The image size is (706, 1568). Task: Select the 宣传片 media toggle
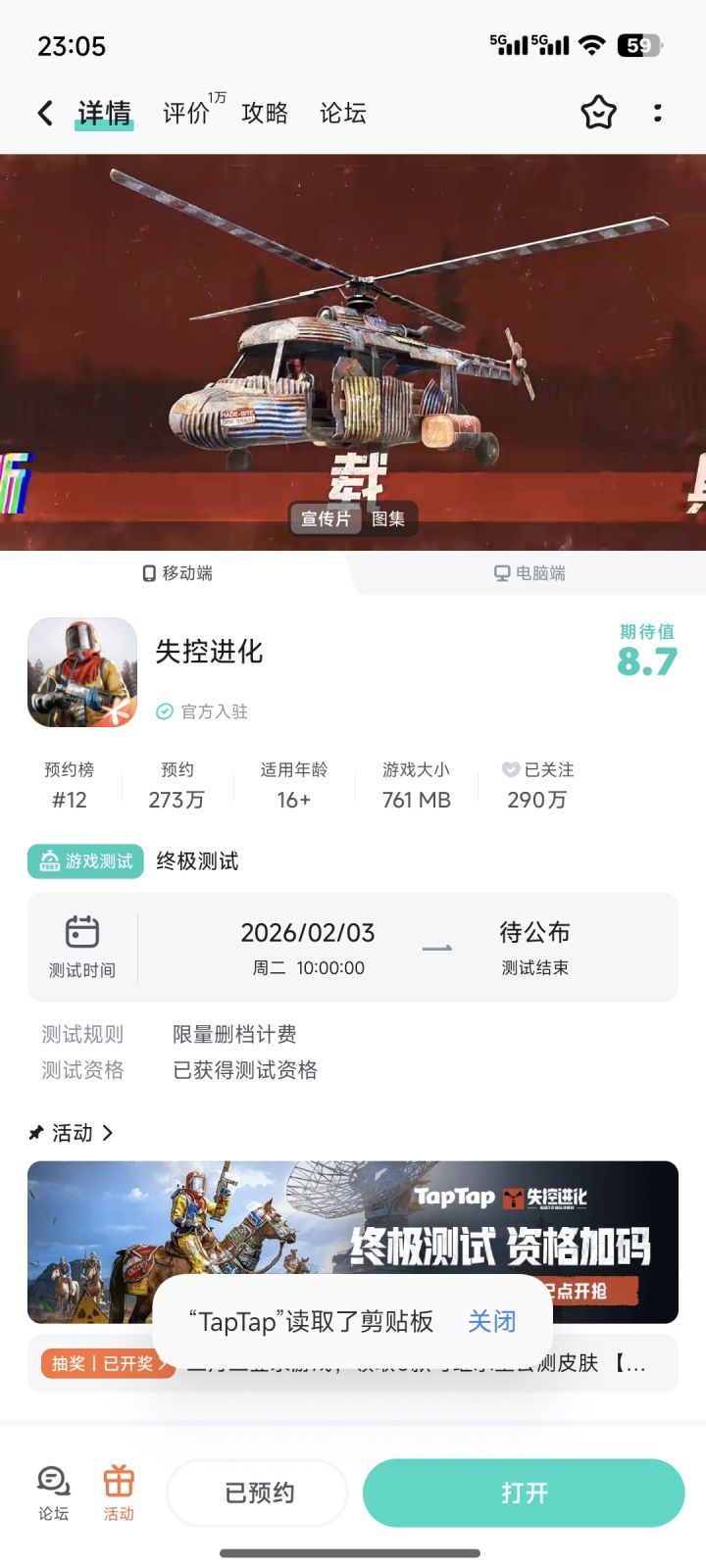click(325, 519)
